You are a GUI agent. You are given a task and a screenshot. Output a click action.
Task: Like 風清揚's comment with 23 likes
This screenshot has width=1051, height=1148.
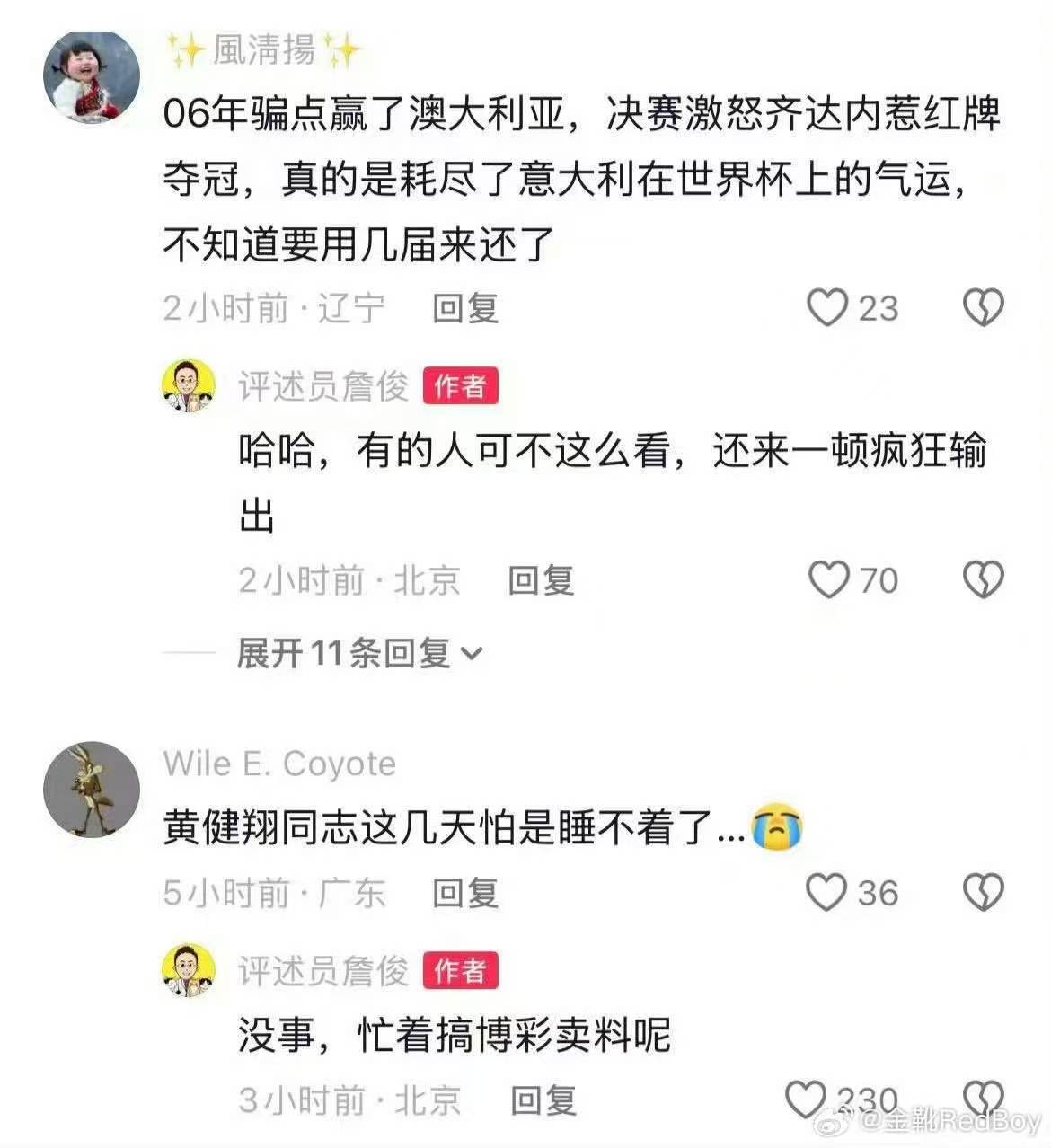[827, 308]
